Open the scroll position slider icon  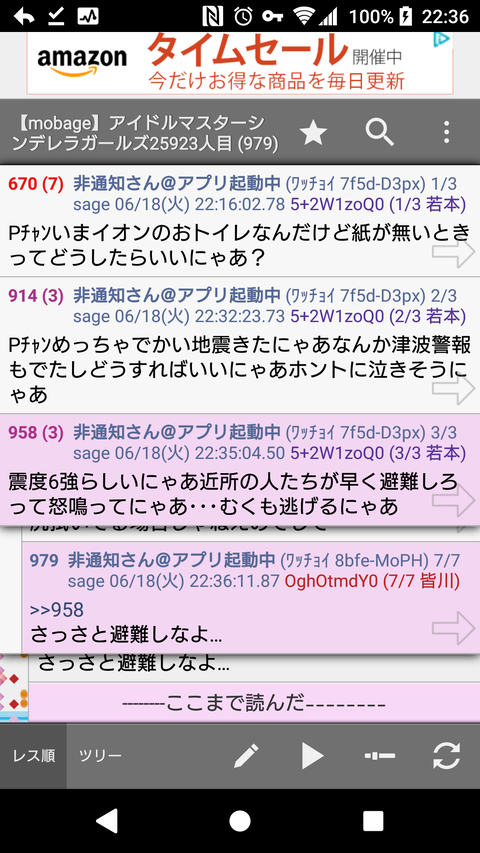point(379,756)
